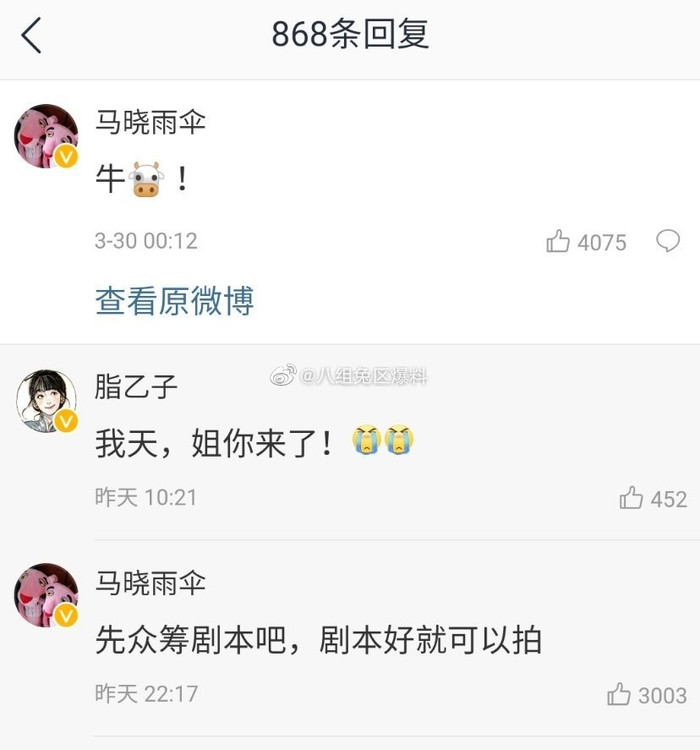Like 脂乙子's reply with 452 likes
700x750 pixels.
[x=631, y=498]
